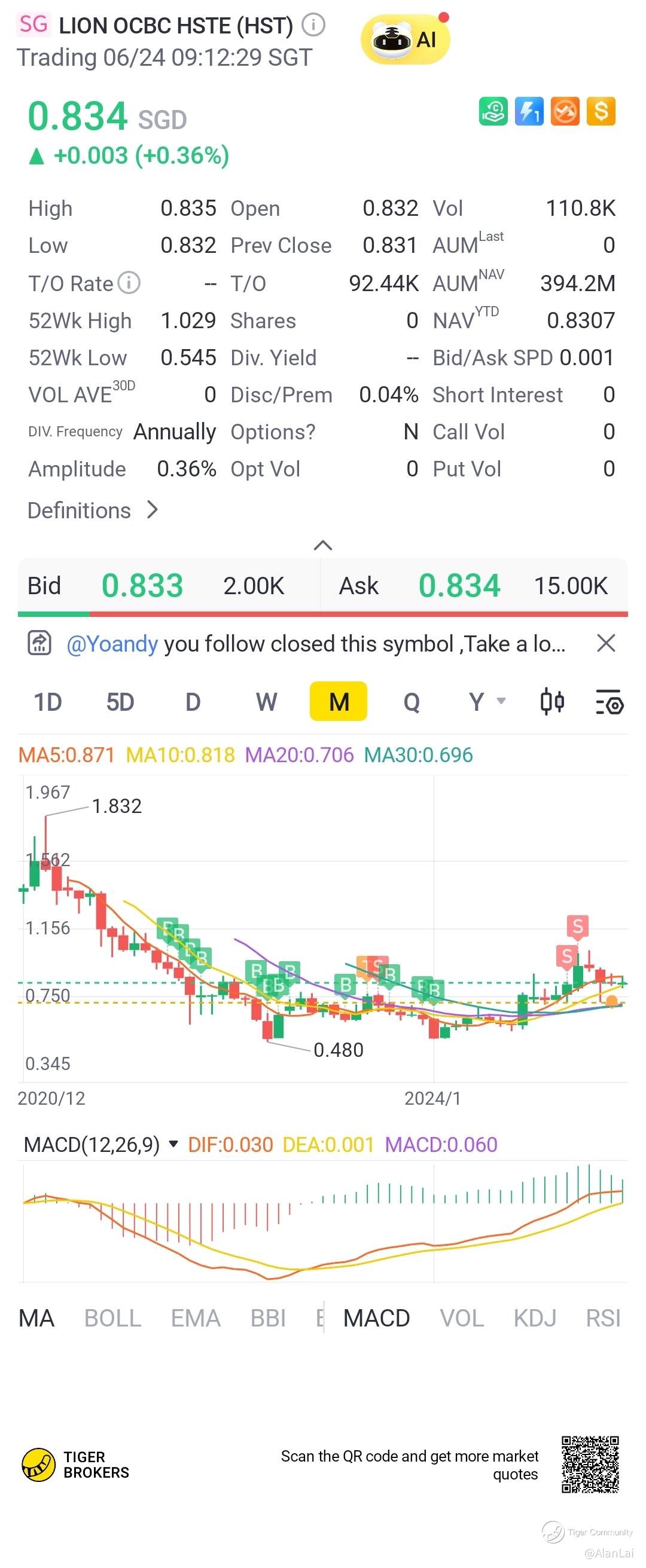Collapse the quote details panel

(322, 545)
